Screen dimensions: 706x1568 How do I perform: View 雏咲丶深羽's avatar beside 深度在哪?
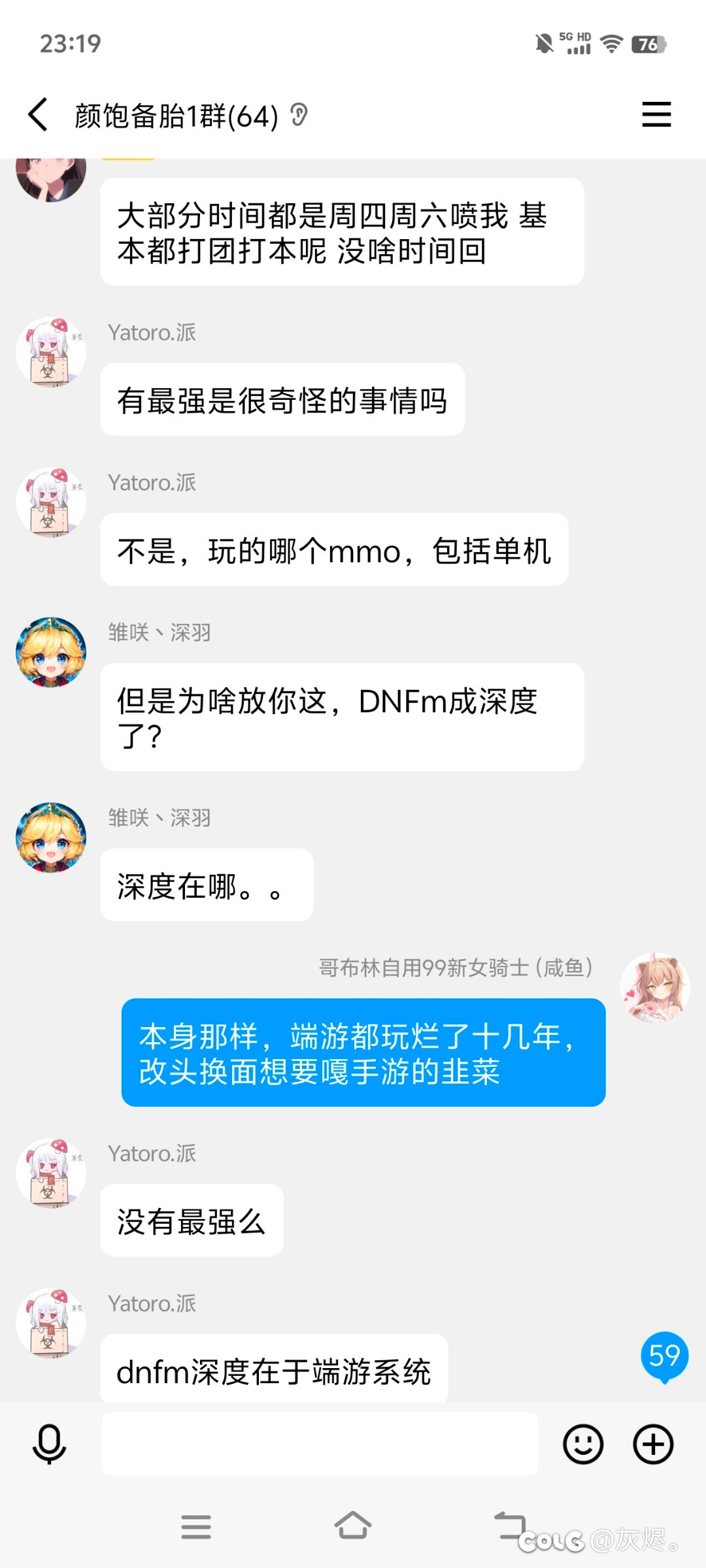51,838
